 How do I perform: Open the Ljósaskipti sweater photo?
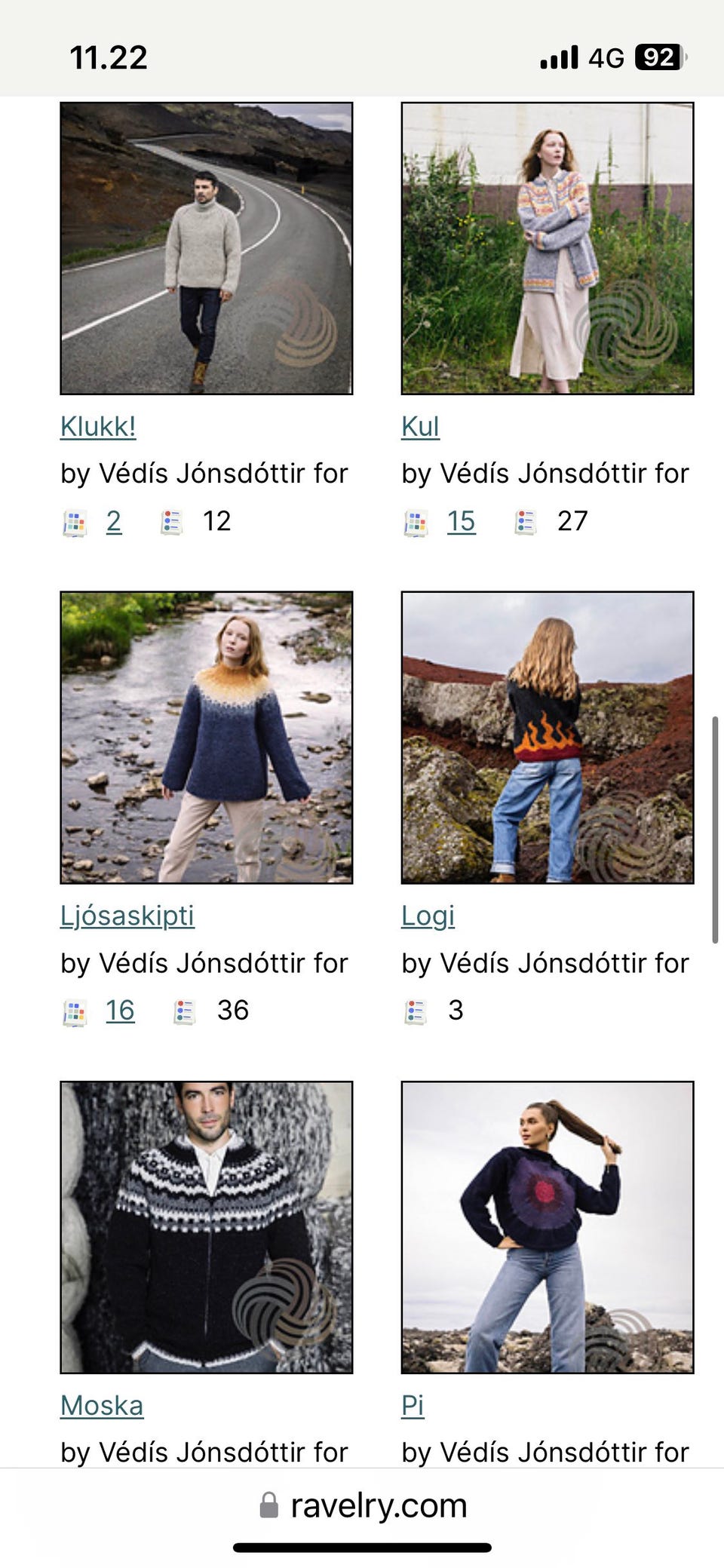click(206, 737)
